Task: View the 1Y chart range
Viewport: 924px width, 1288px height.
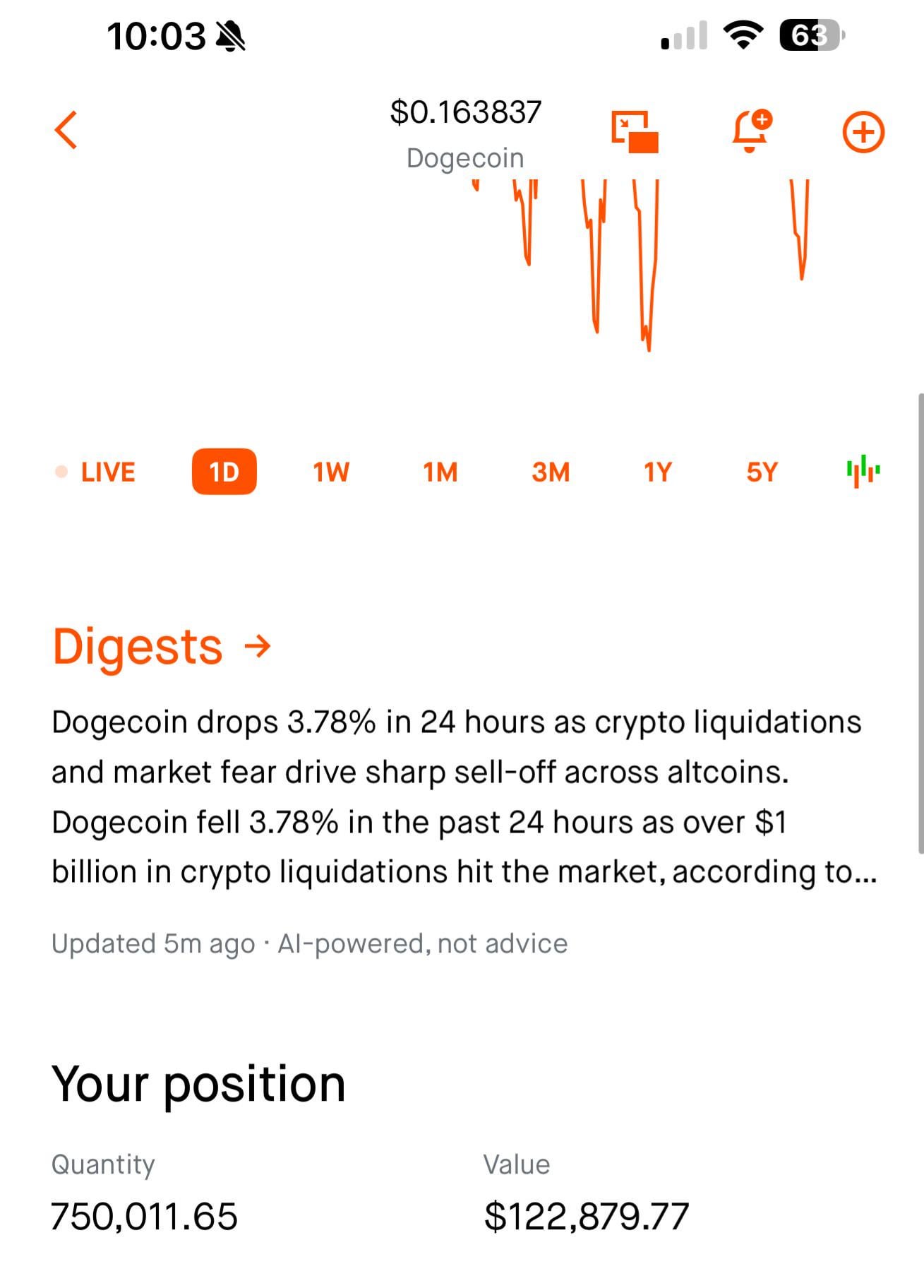Action: tap(657, 472)
